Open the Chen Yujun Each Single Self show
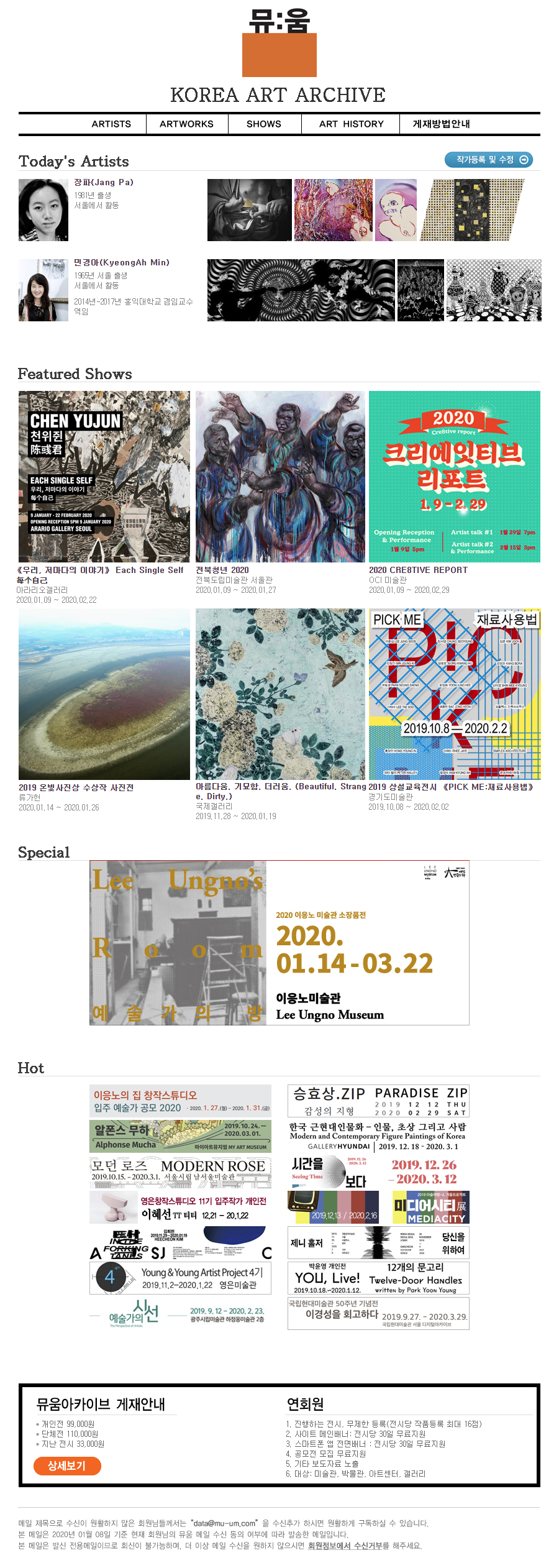The width and height of the screenshot is (559, 1568). pyautogui.click(x=104, y=477)
